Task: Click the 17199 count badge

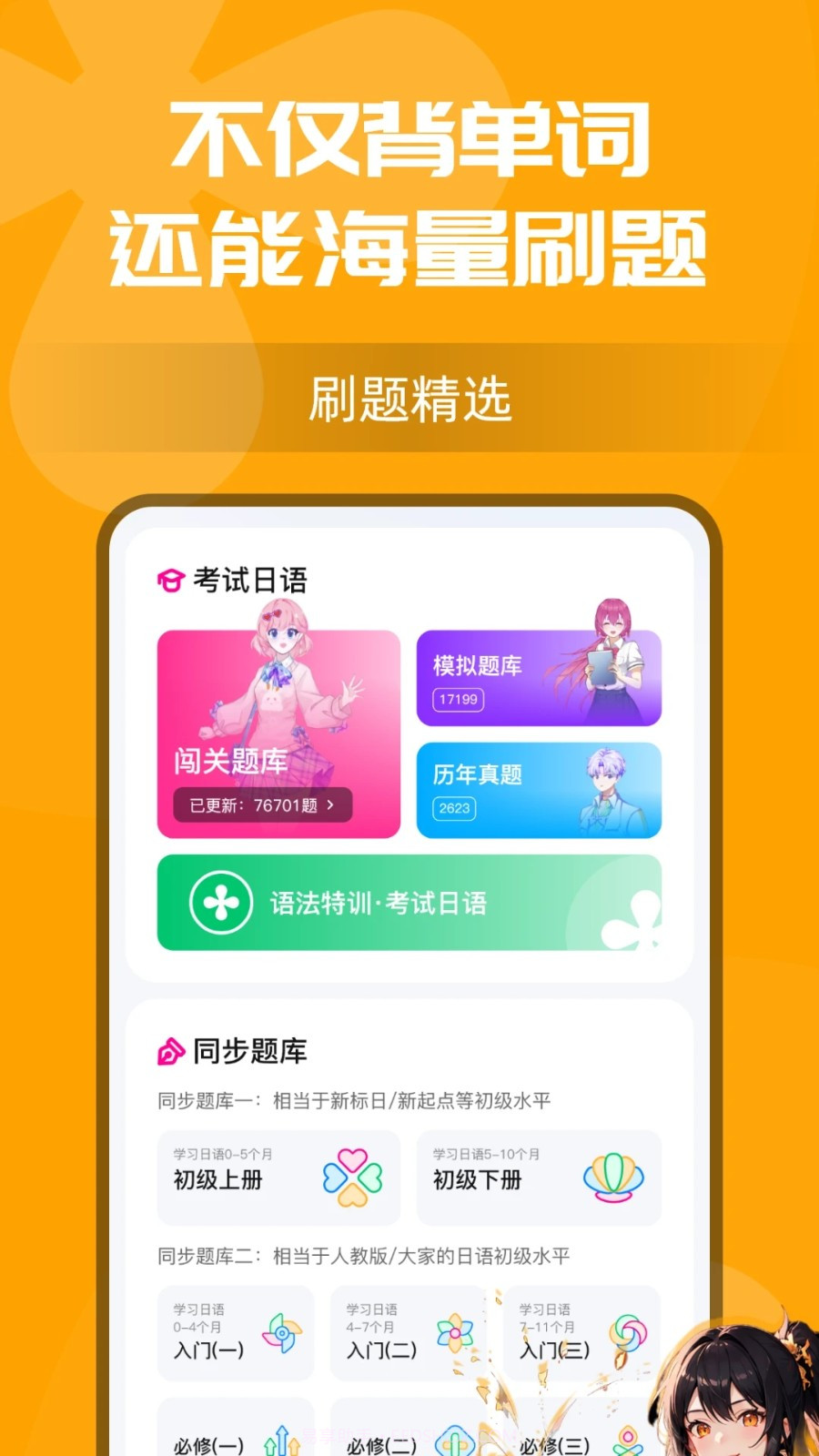Action: (456, 700)
